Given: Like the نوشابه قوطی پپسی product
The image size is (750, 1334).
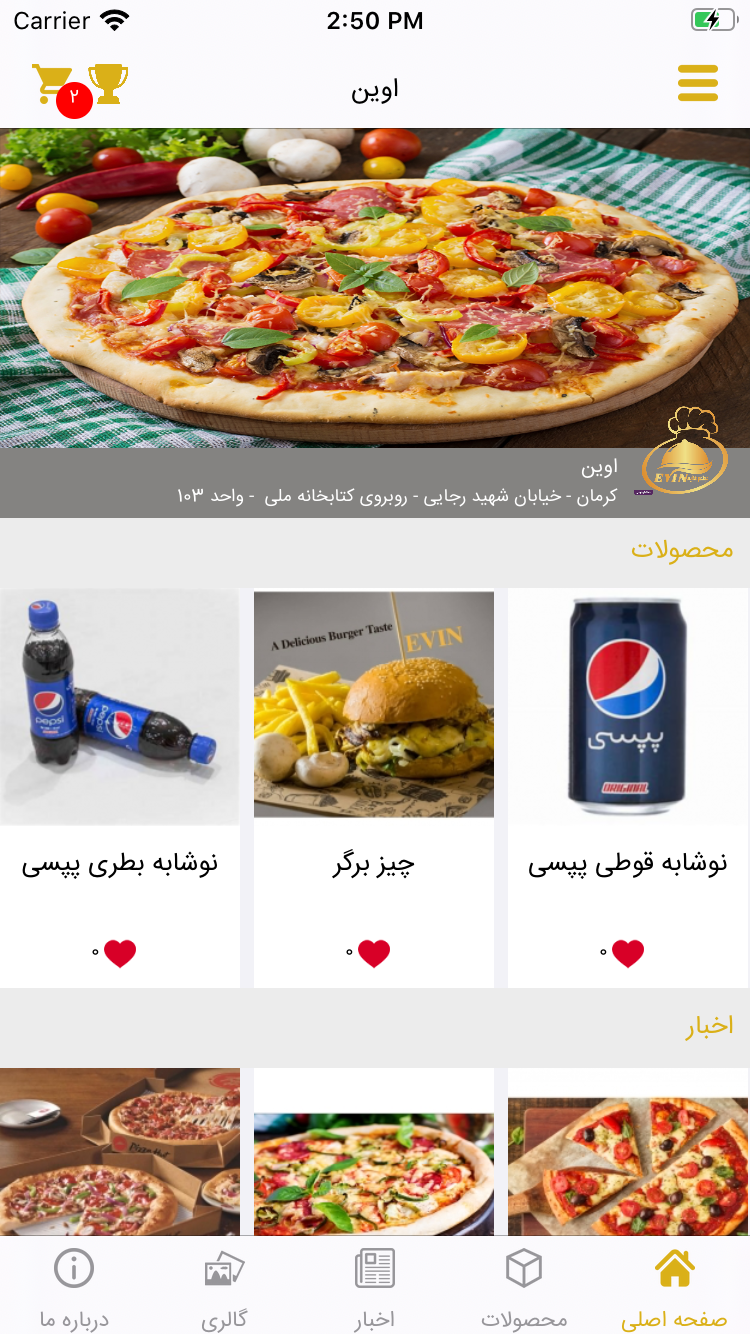Looking at the screenshot, I should click(628, 954).
